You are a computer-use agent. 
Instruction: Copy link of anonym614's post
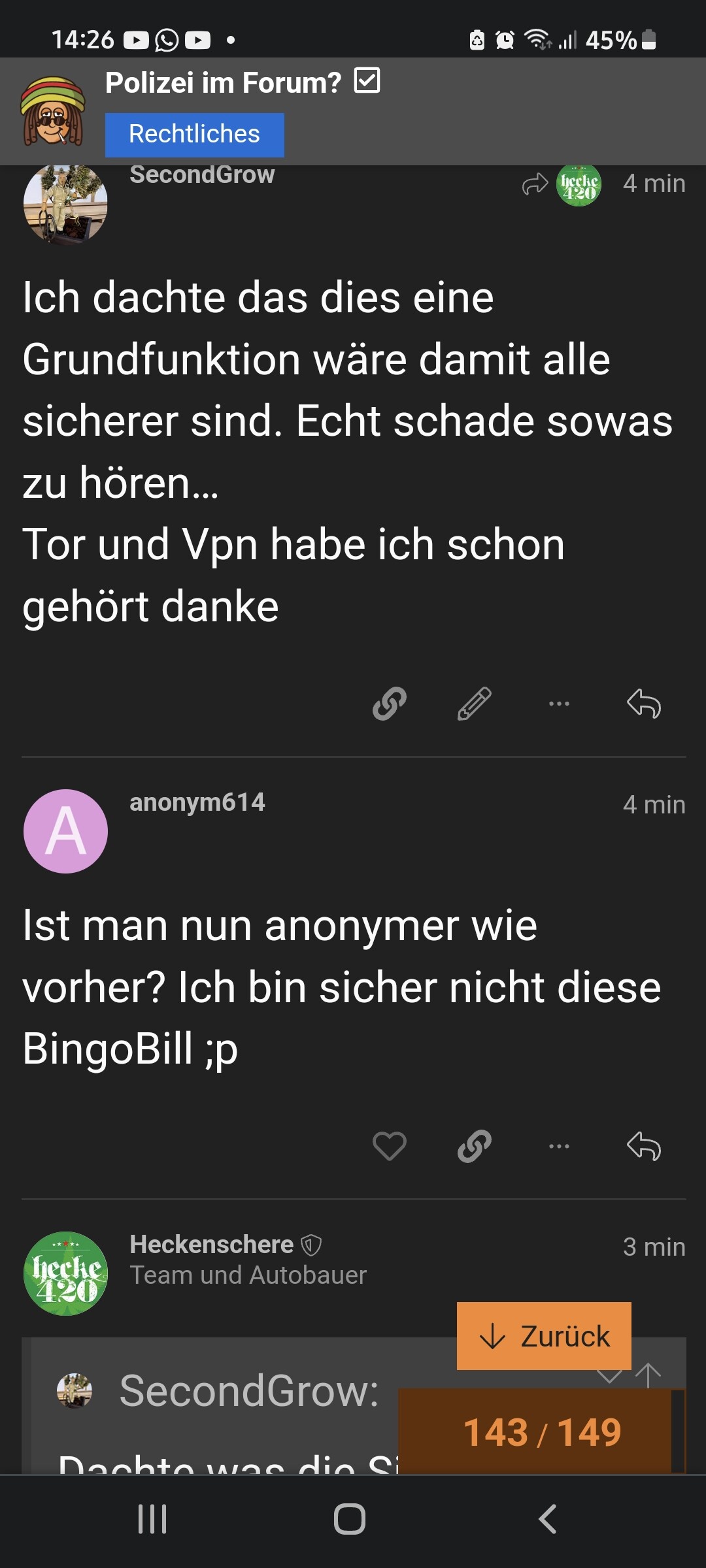click(x=475, y=1146)
